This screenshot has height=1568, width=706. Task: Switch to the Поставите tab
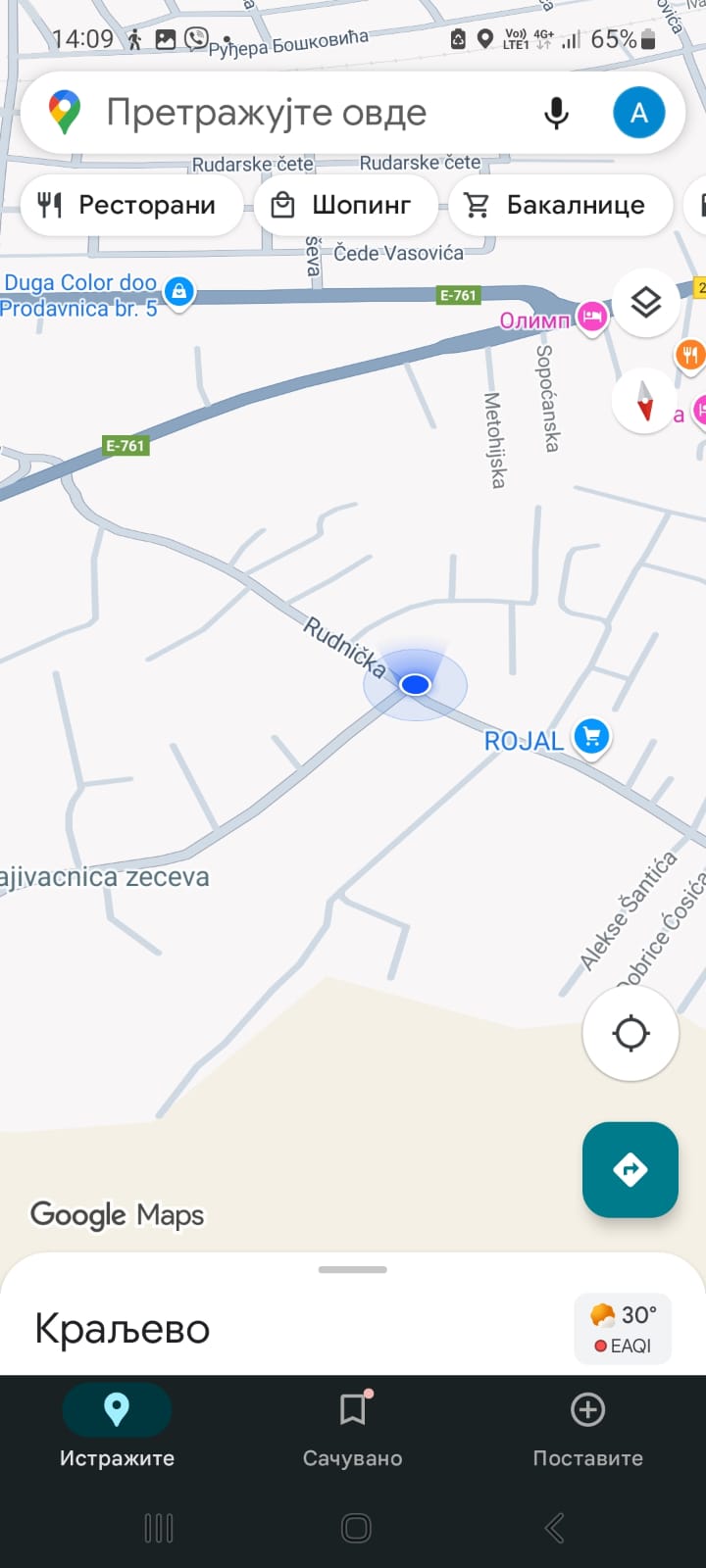588,1429
